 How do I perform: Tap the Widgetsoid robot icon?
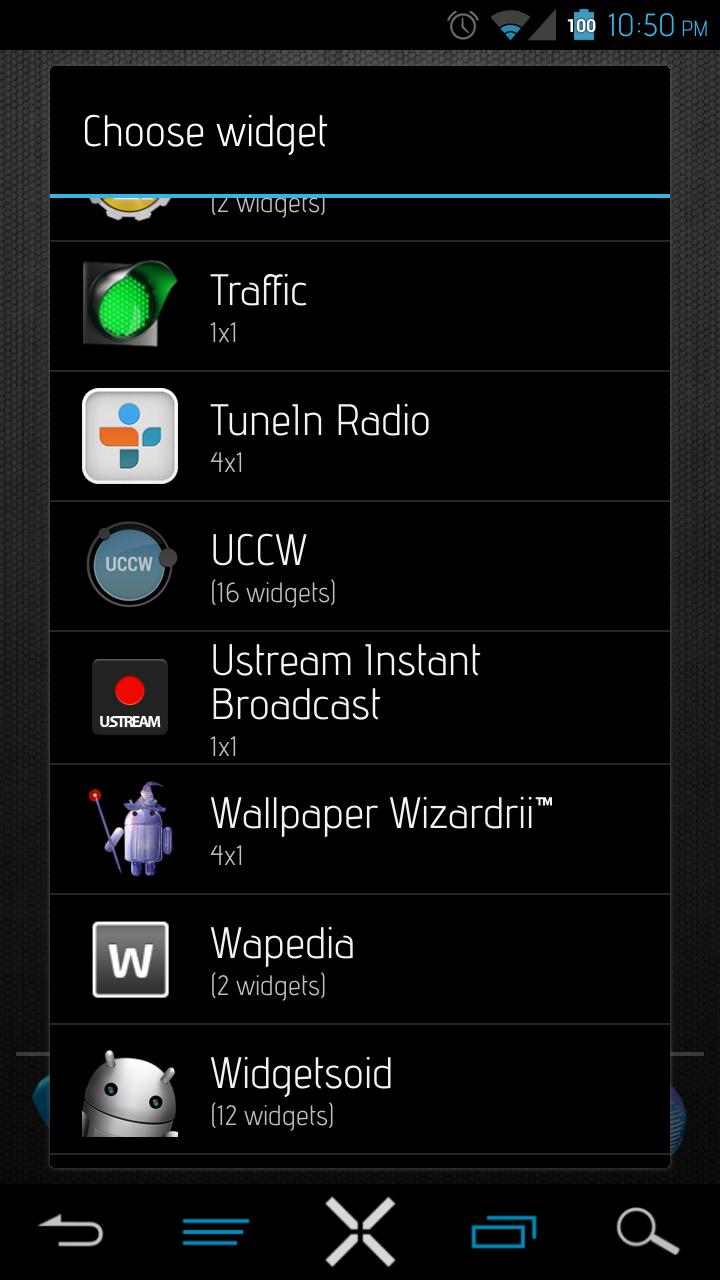coord(129,1089)
